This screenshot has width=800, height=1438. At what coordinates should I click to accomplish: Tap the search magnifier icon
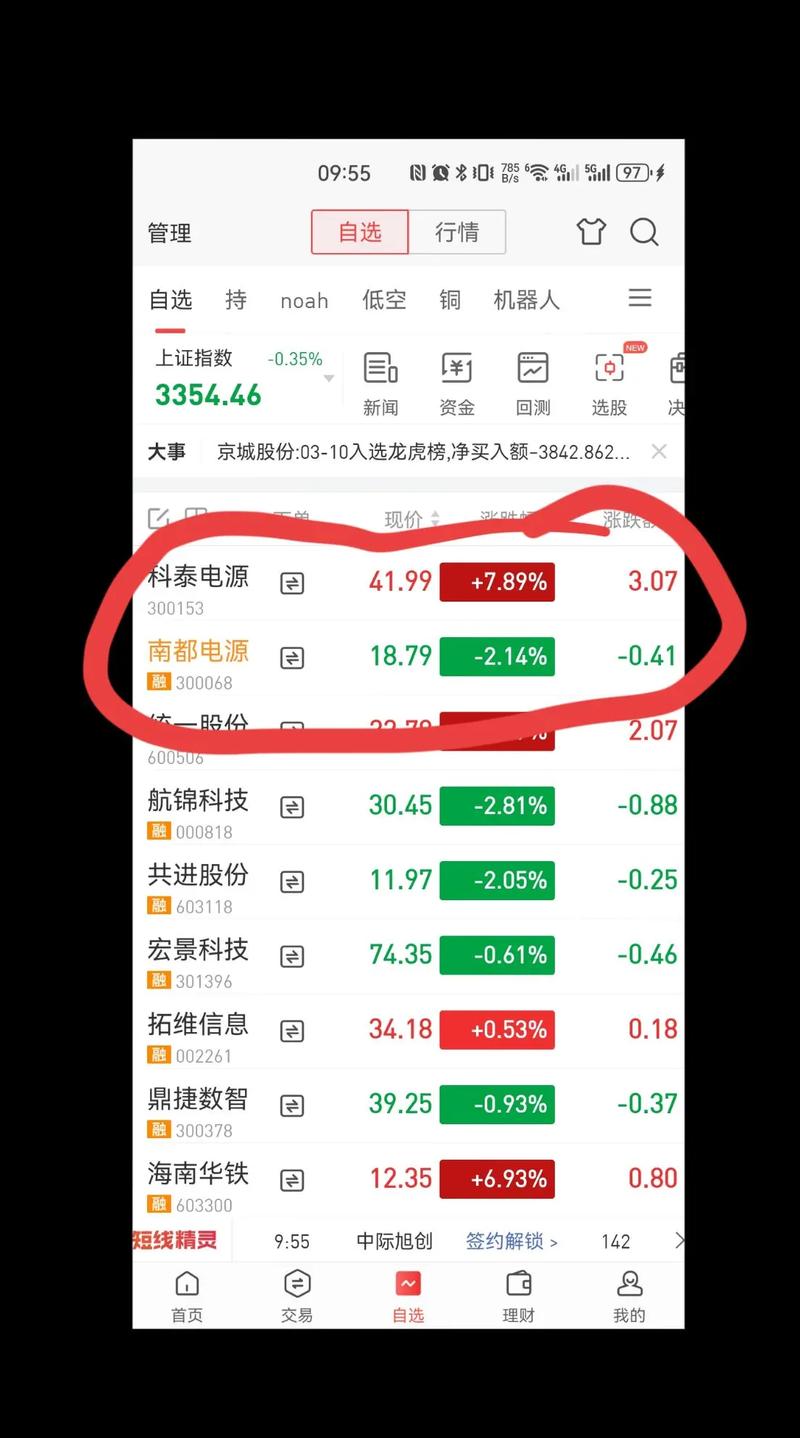[645, 232]
